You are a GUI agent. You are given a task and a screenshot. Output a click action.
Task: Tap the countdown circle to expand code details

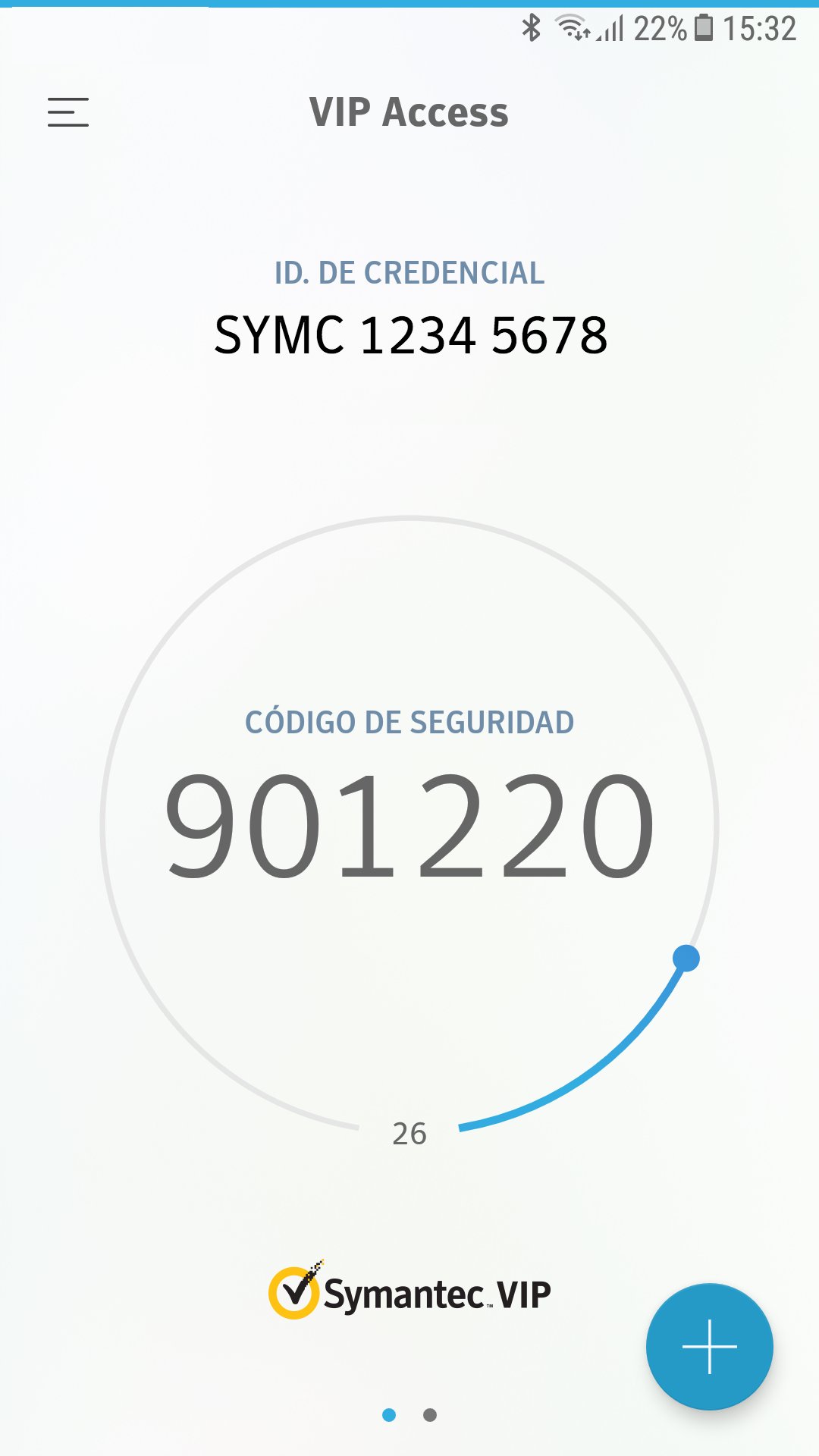coord(409,834)
